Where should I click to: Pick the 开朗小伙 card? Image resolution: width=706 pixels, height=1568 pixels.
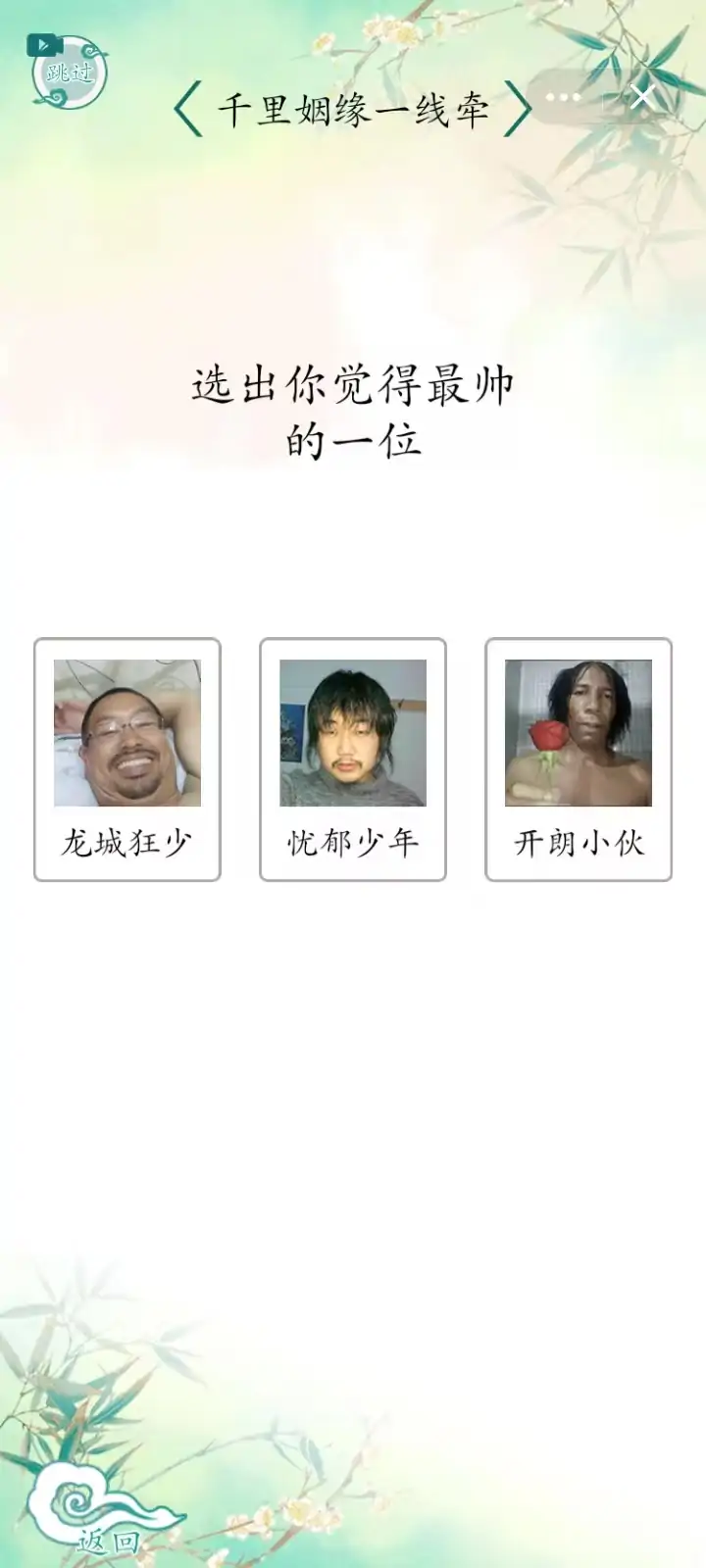pos(579,759)
